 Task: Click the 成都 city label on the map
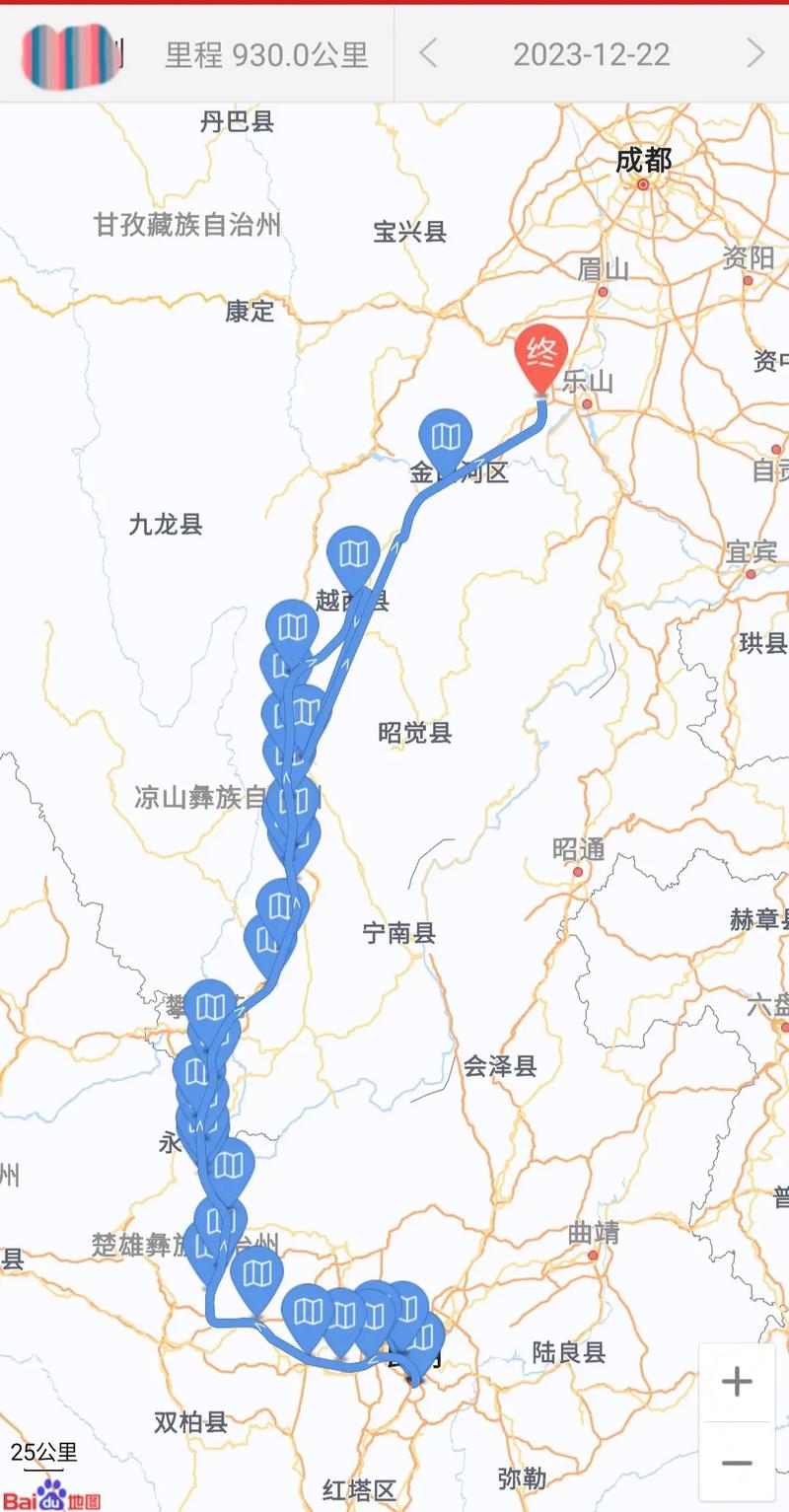[646, 162]
